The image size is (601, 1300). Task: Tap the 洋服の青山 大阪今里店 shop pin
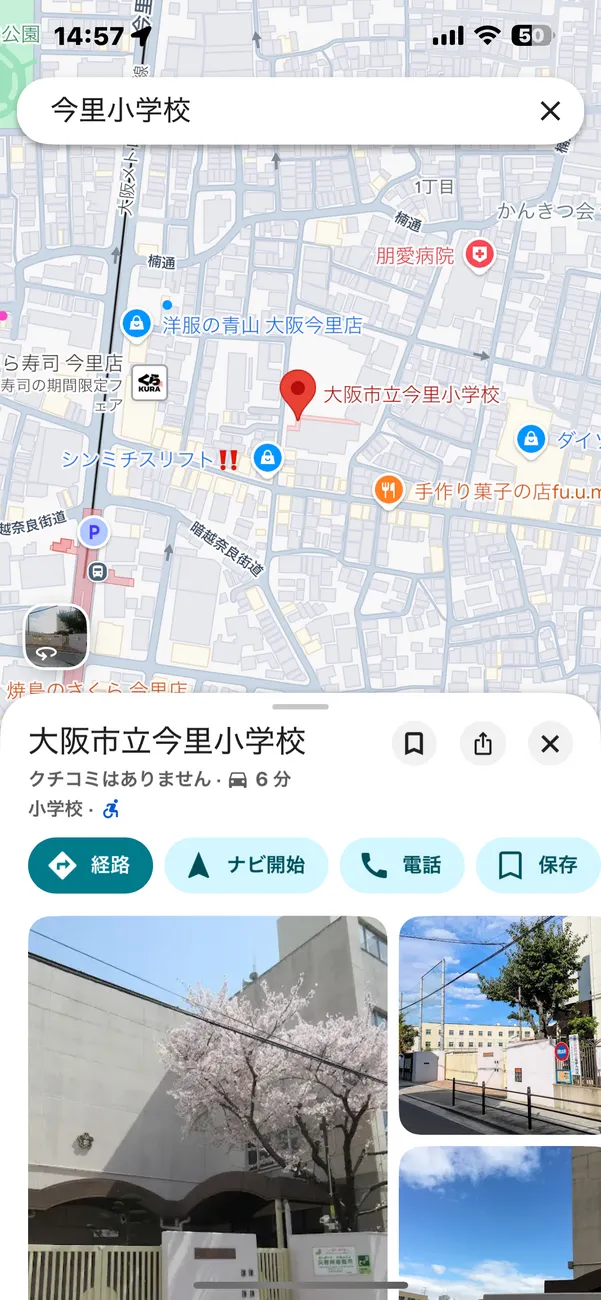(x=136, y=323)
